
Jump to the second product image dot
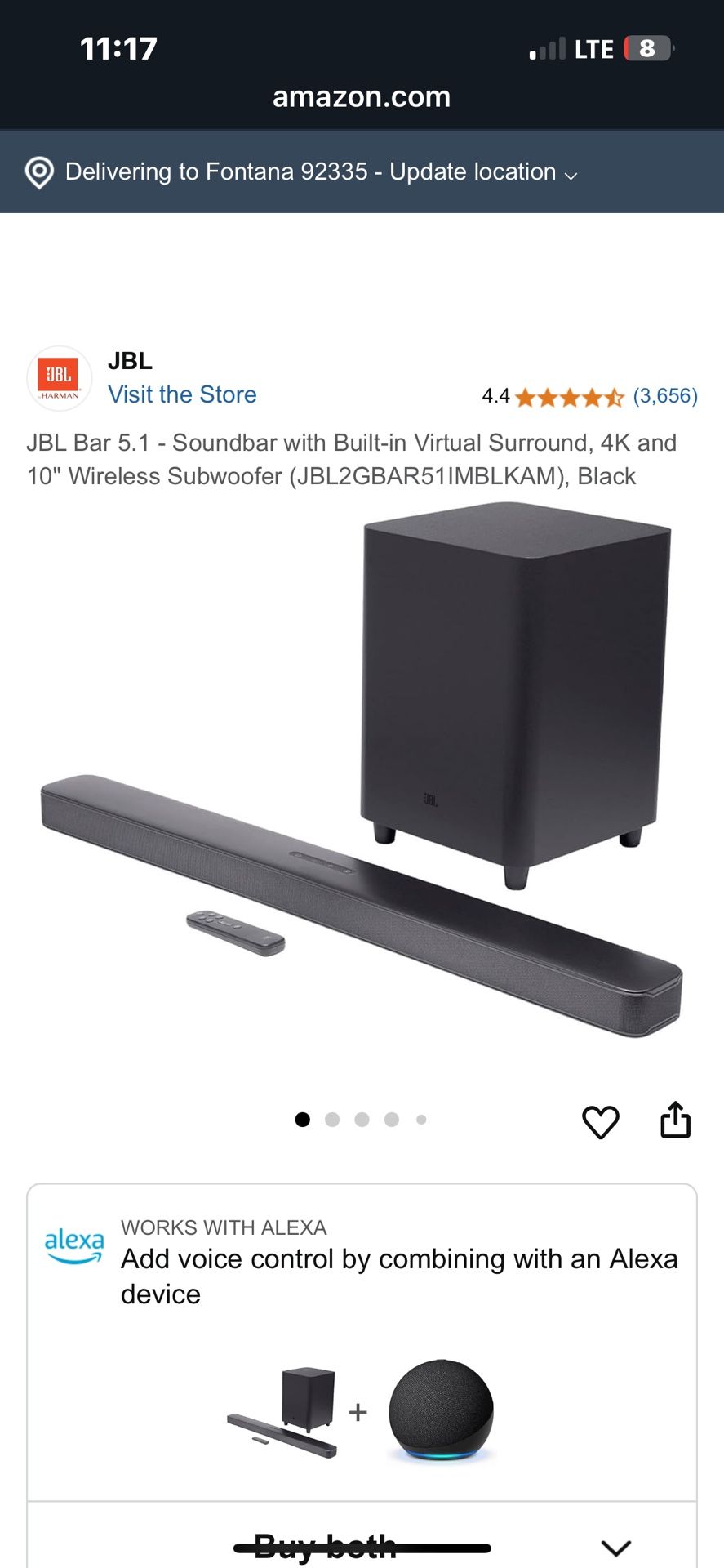[332, 1120]
